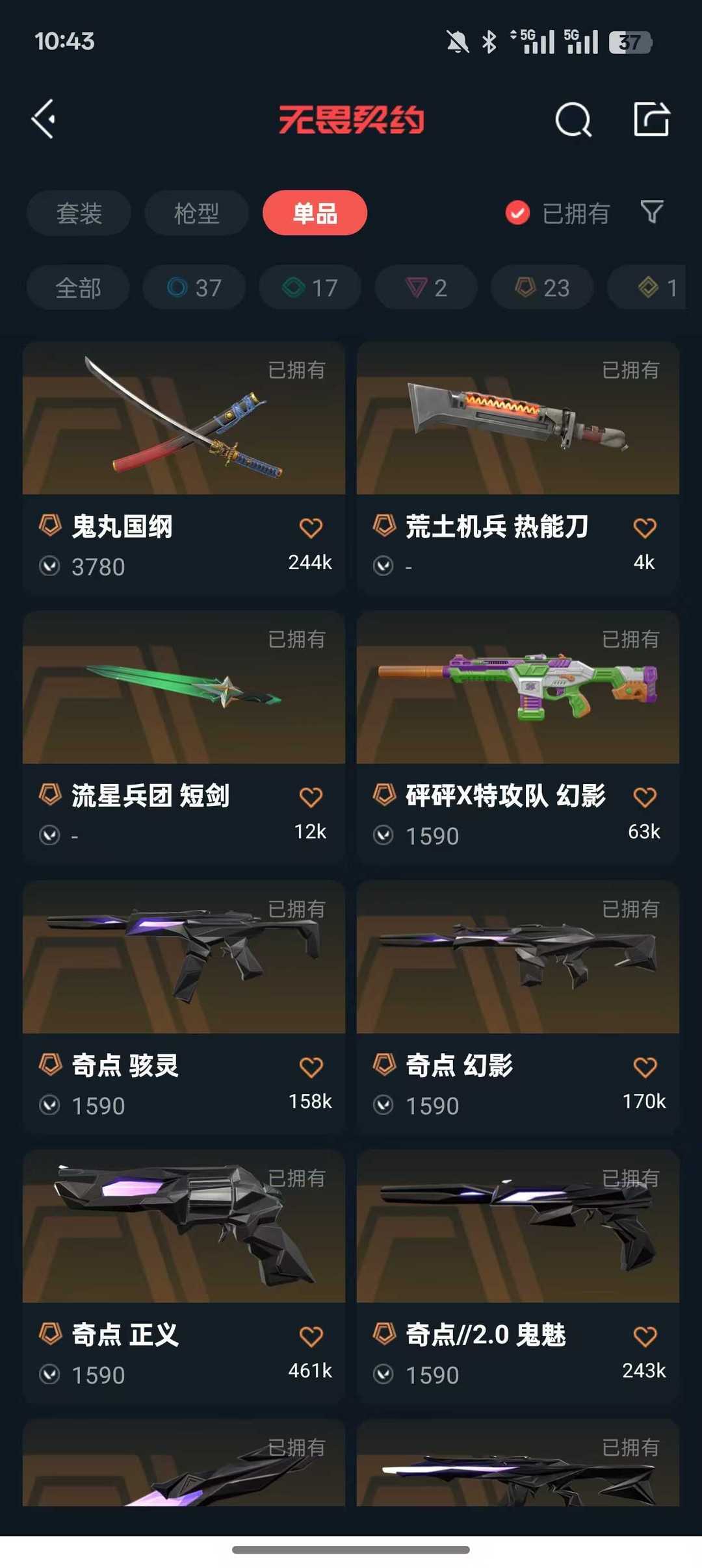Viewport: 702px width, 1568px height.
Task: Select the 全部 rarity chip
Action: coord(78,288)
